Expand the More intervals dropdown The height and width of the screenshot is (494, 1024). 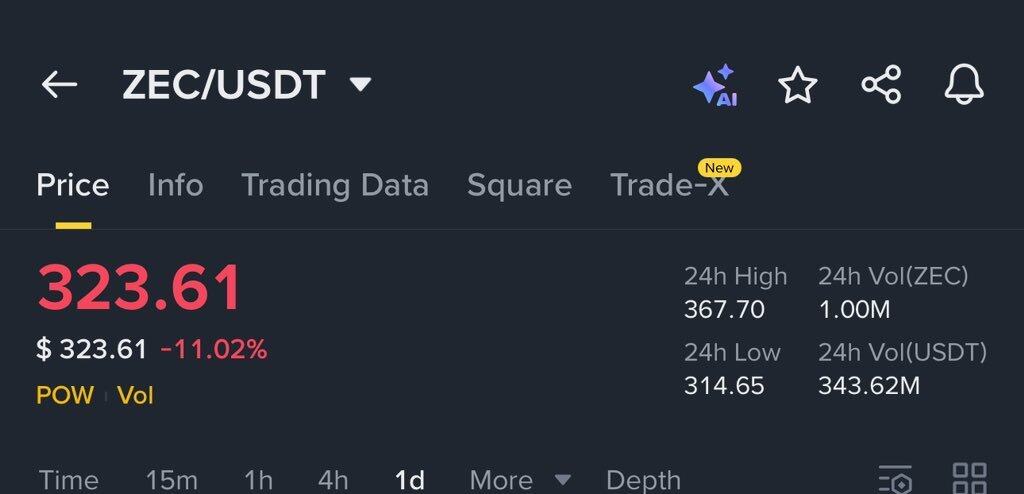click(520, 480)
